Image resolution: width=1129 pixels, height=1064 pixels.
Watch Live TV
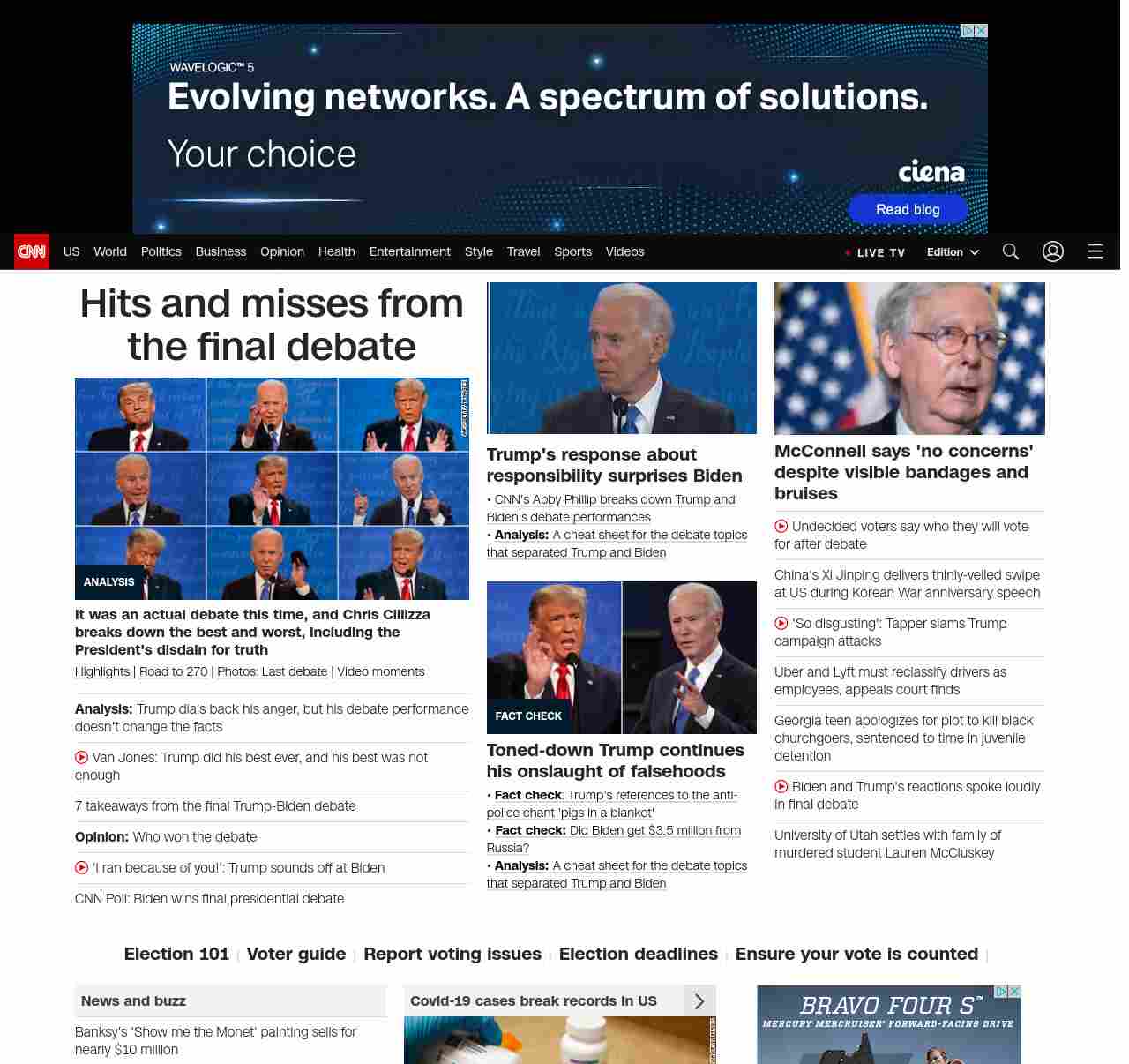point(875,252)
